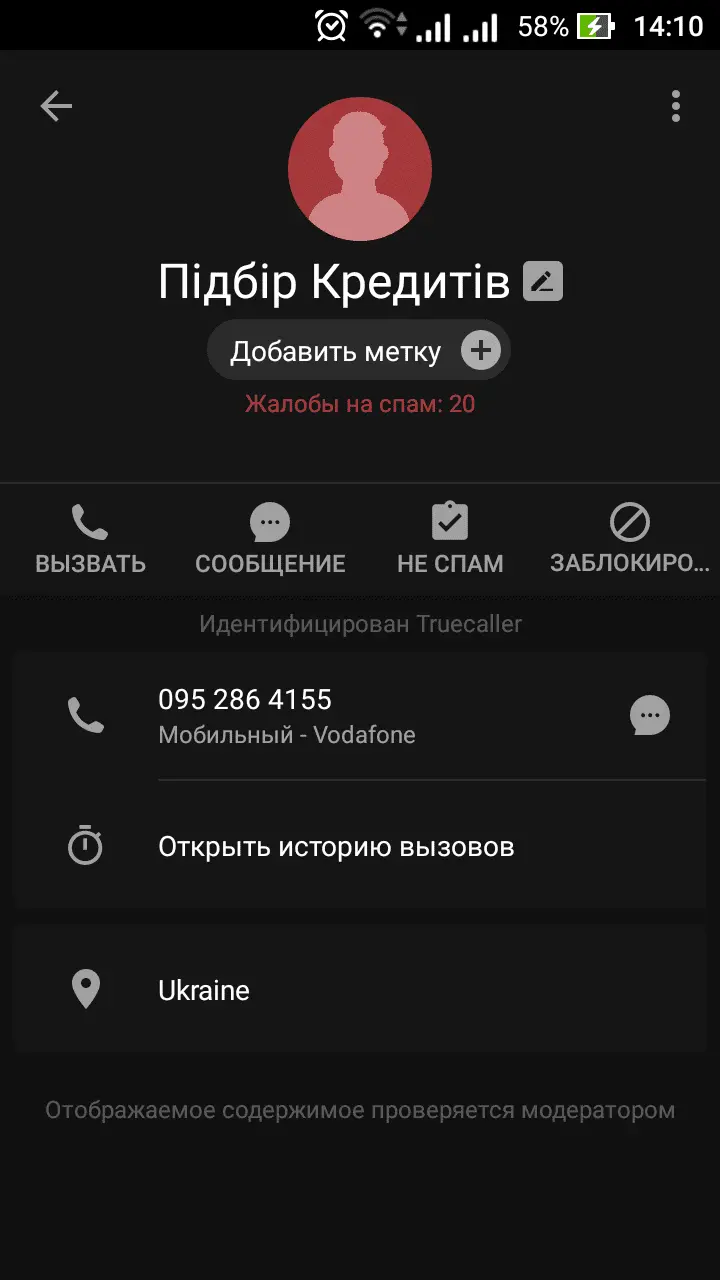Select the Заблокировать block icon
Image resolution: width=720 pixels, height=1280 pixels.
point(629,519)
